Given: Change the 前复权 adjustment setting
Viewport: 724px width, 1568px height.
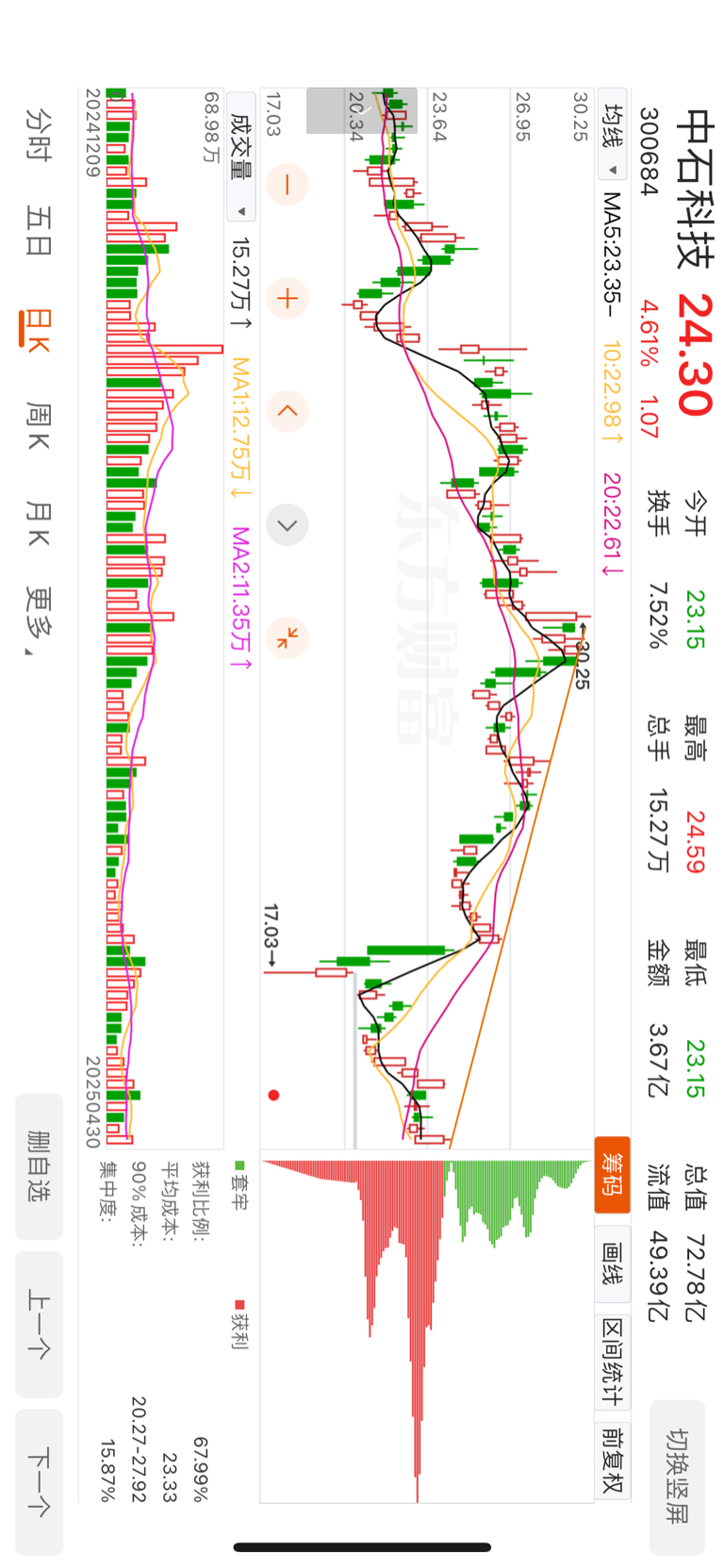Looking at the screenshot, I should point(612,1460).
